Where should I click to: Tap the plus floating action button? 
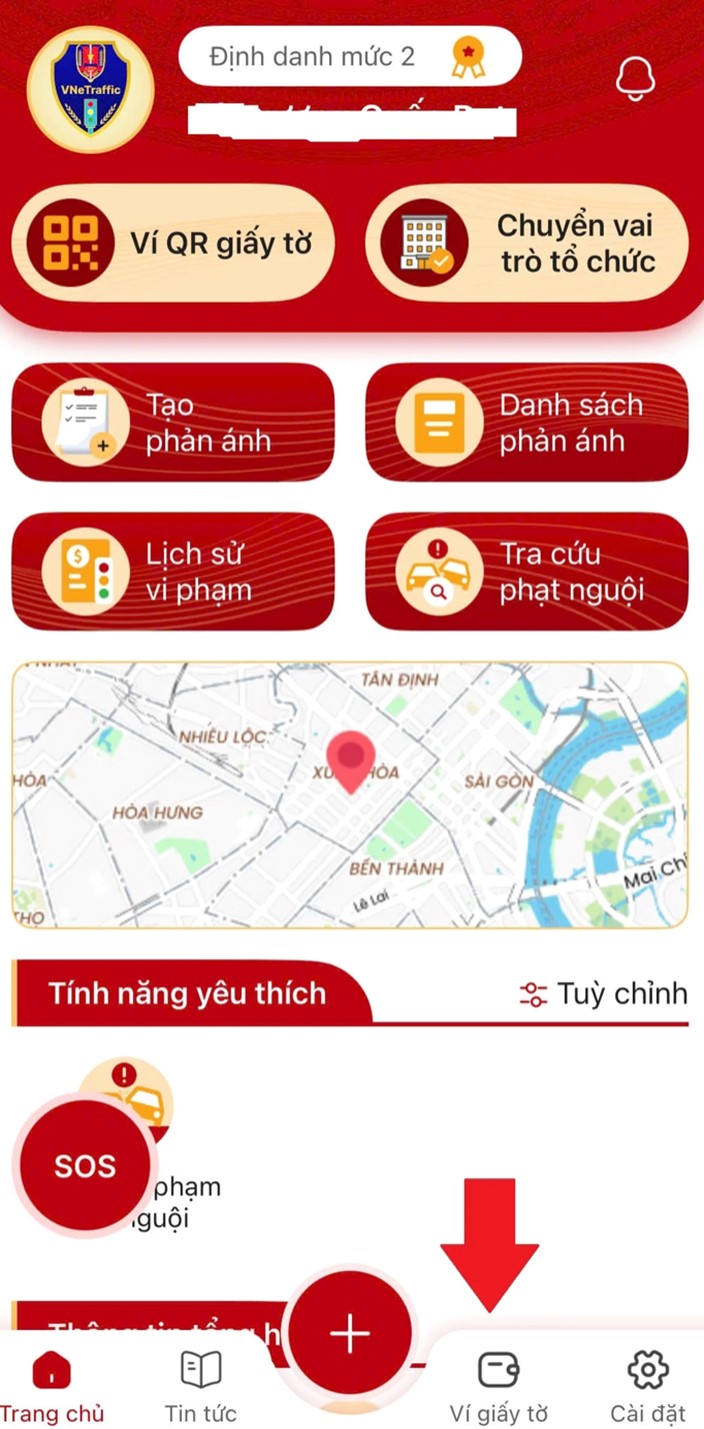[x=350, y=1333]
